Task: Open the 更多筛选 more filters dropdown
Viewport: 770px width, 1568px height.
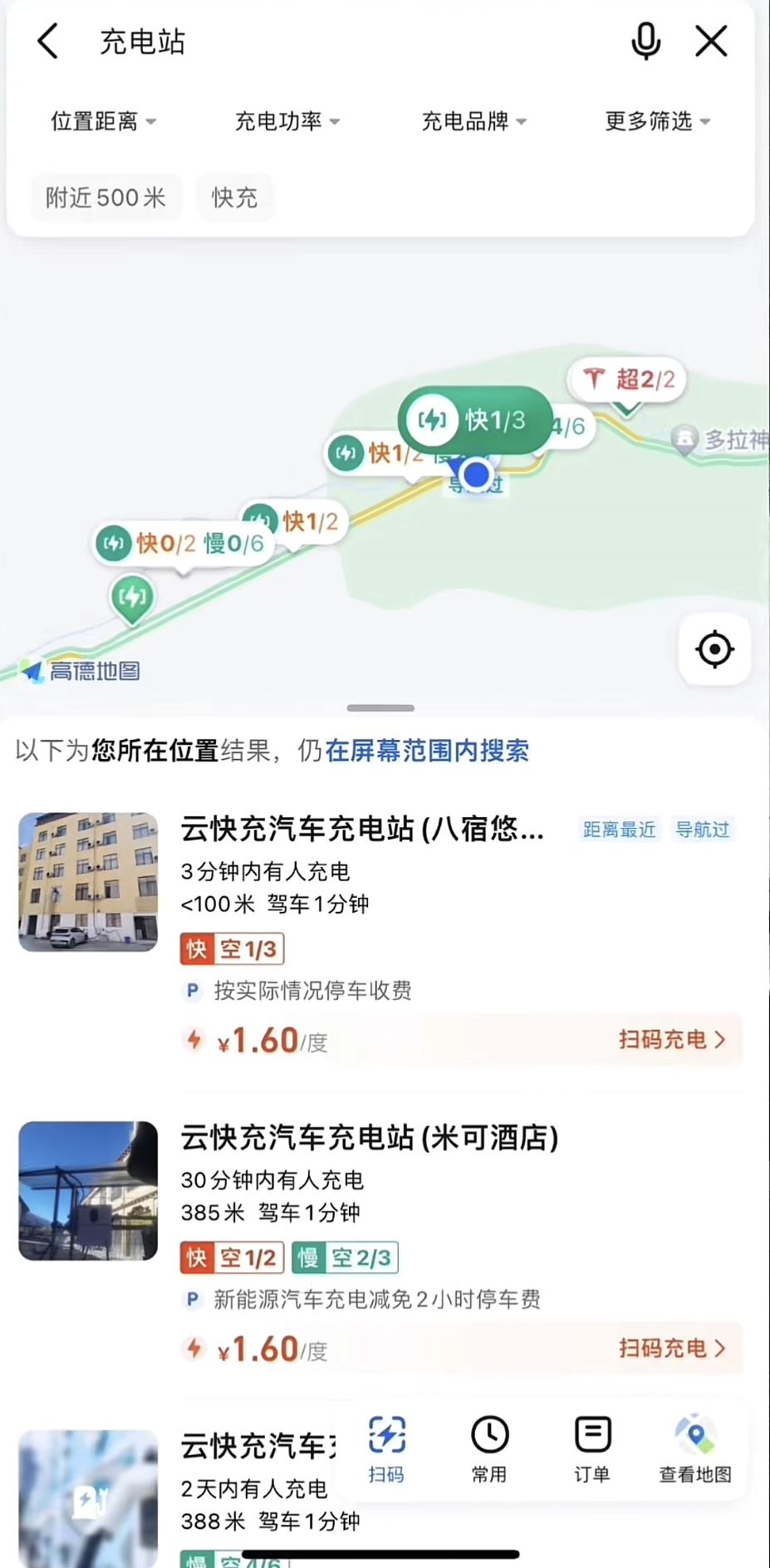Action: 655,121
